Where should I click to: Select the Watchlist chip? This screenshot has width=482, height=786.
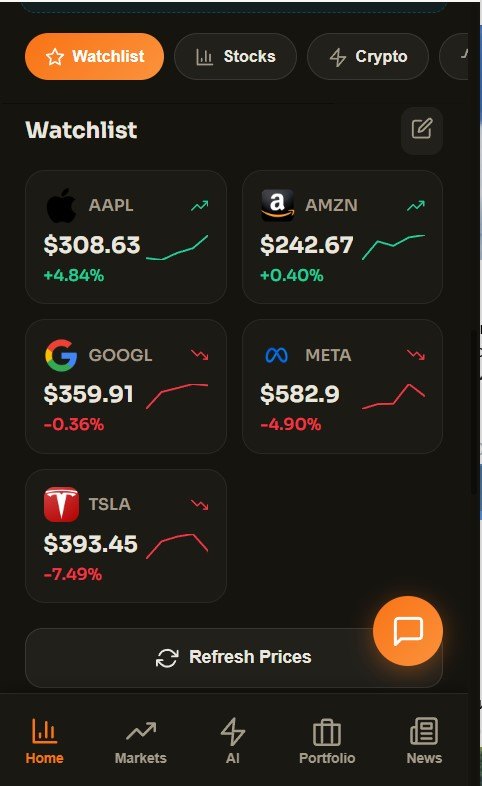coord(94,57)
